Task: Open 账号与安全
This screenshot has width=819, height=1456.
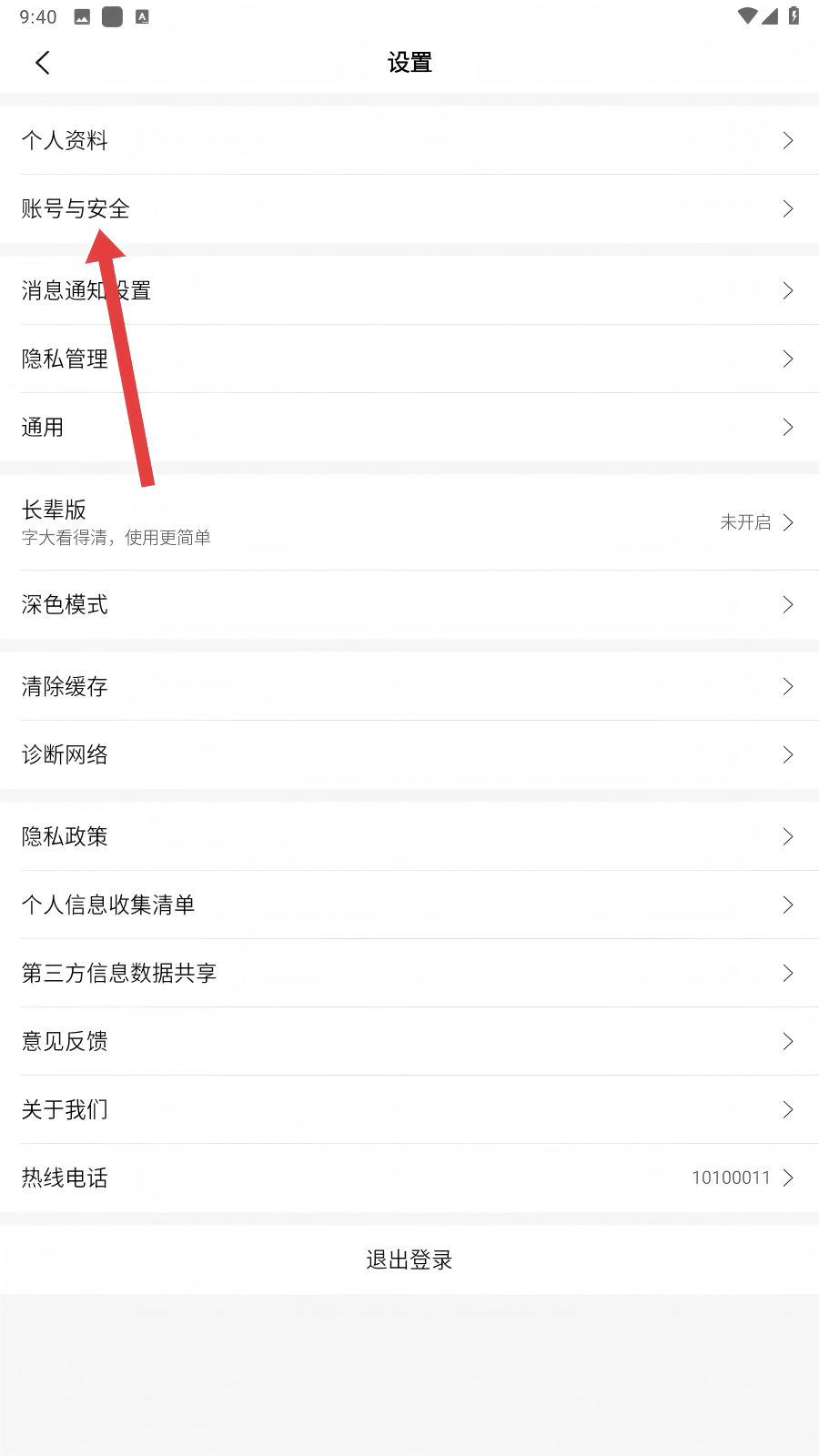Action: [409, 208]
